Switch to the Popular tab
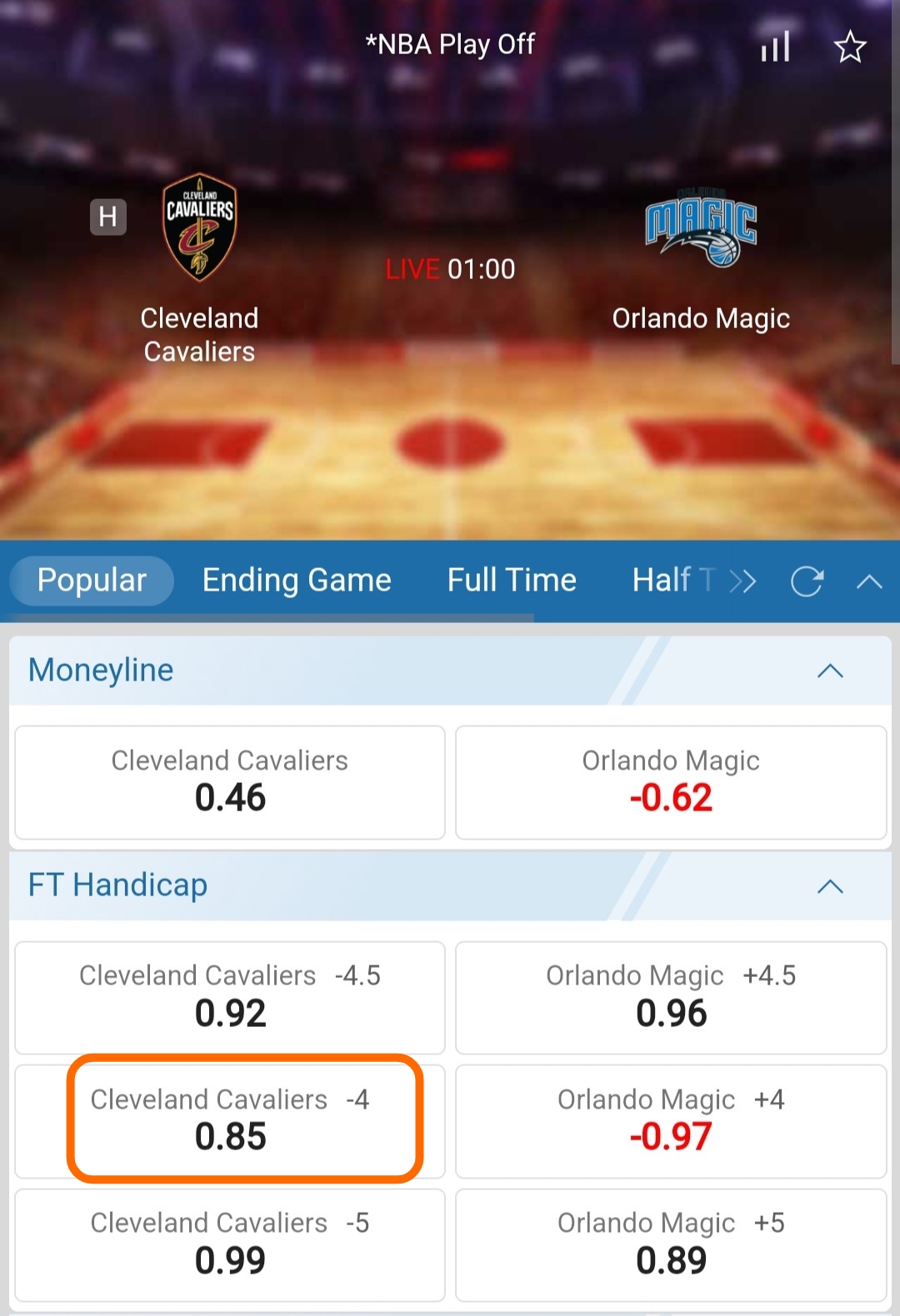The width and height of the screenshot is (900, 1316). [x=92, y=581]
